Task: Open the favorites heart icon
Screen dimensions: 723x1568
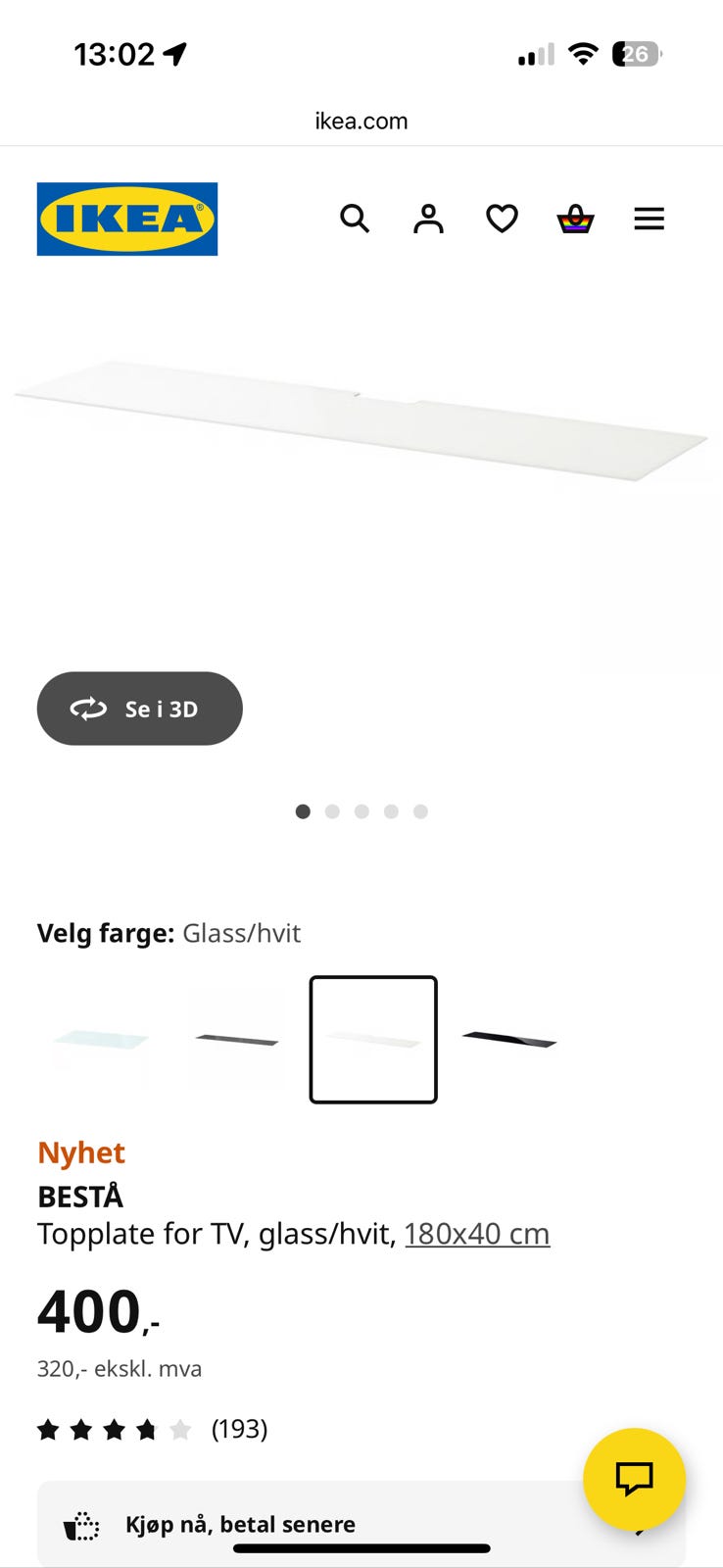Action: (x=502, y=219)
